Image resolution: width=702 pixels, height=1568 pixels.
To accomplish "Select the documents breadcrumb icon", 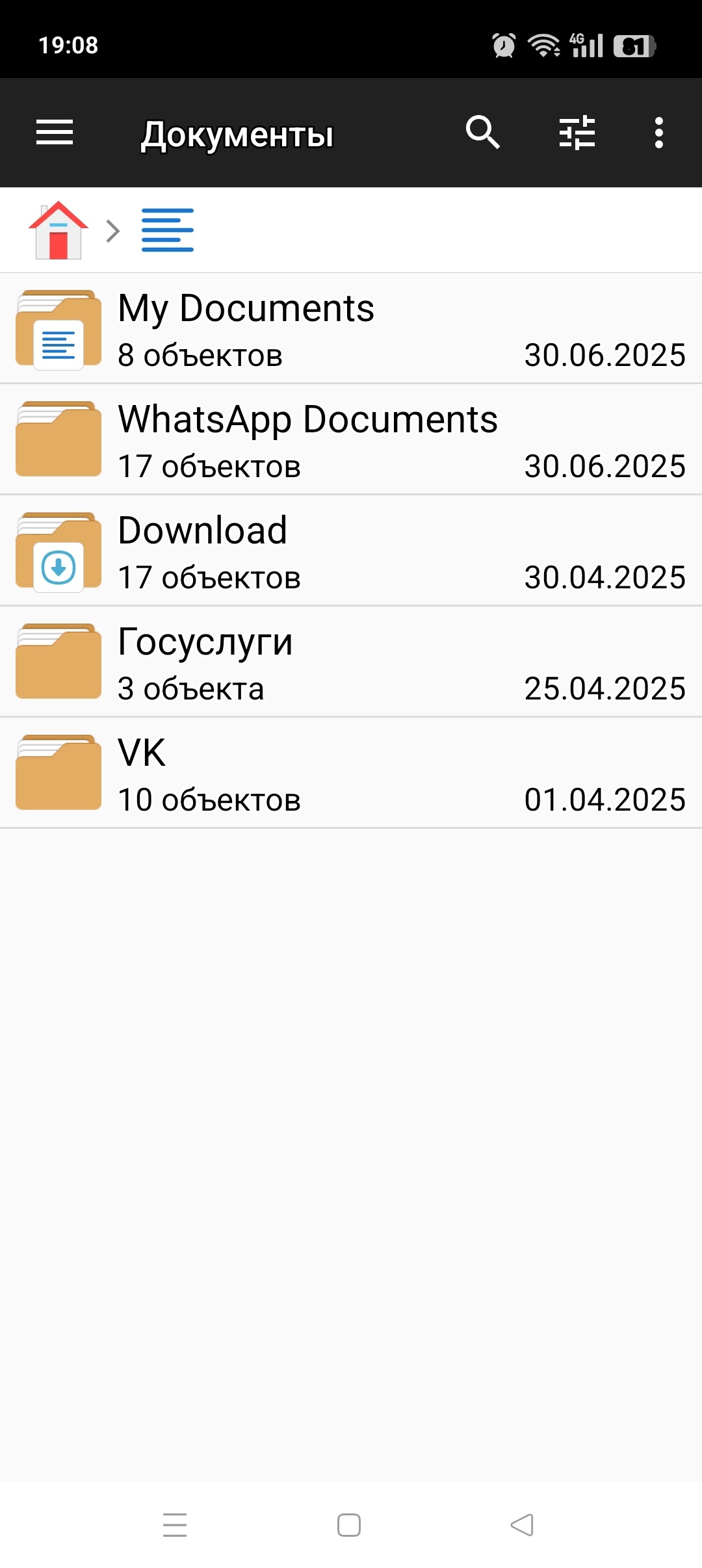I will (x=168, y=231).
